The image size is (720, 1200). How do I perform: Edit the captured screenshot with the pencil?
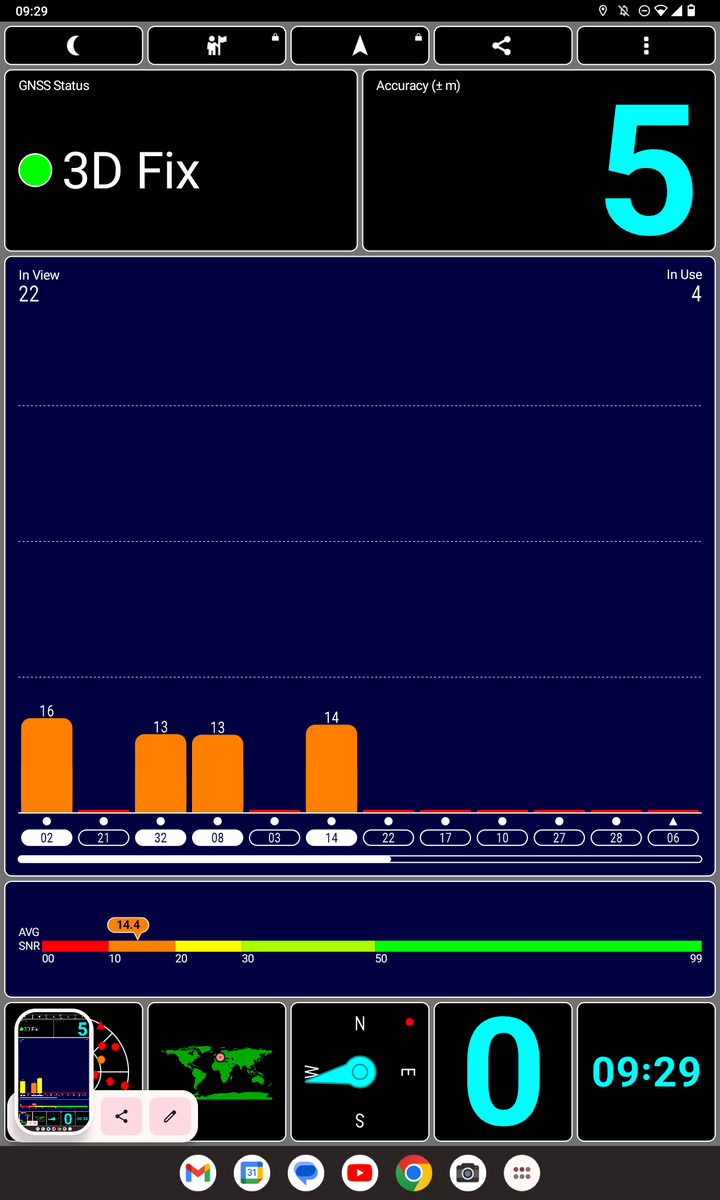(170, 1116)
